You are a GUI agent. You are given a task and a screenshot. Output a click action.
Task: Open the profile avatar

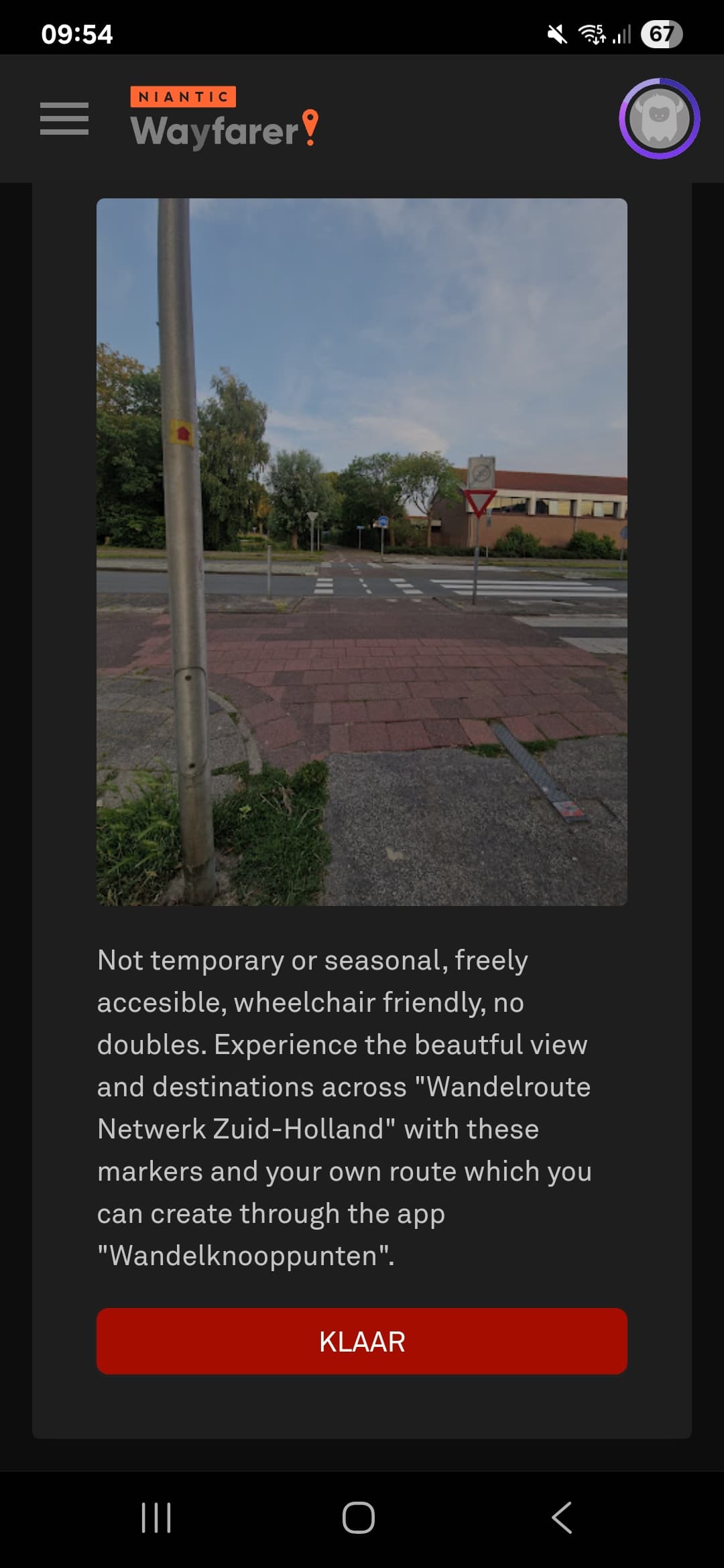tap(659, 119)
